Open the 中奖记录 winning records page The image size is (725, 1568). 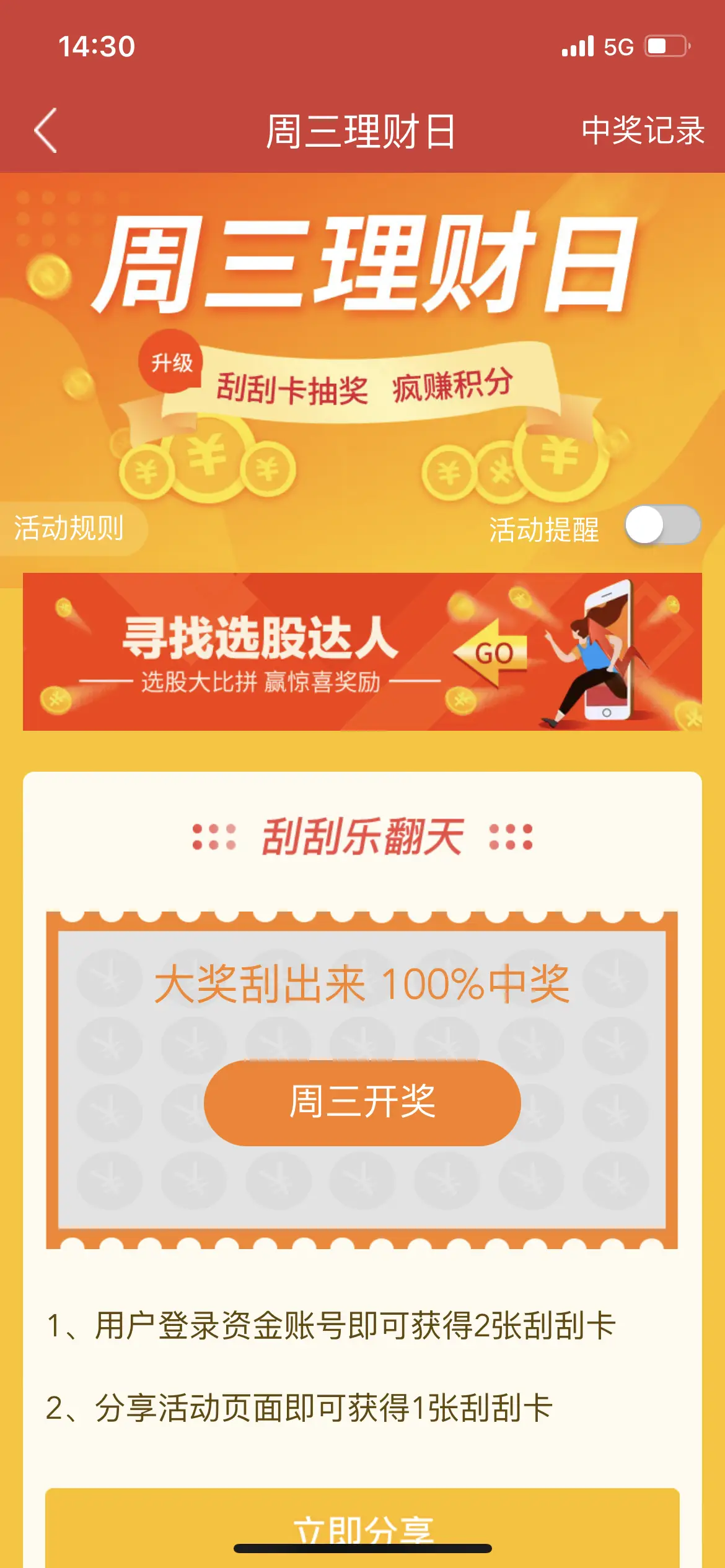point(643,131)
